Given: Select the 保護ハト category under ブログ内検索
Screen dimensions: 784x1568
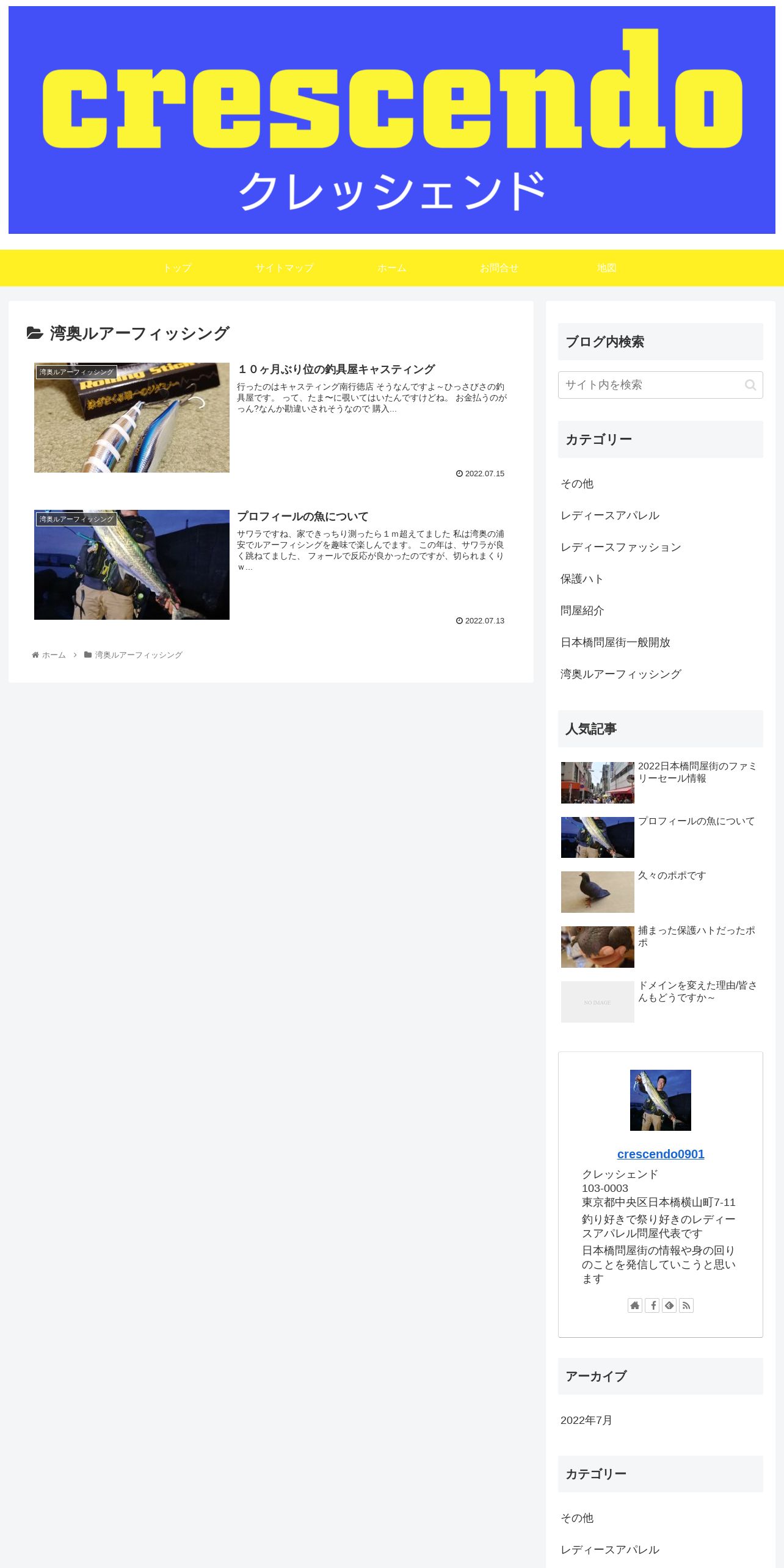Looking at the screenshot, I should pos(582,579).
